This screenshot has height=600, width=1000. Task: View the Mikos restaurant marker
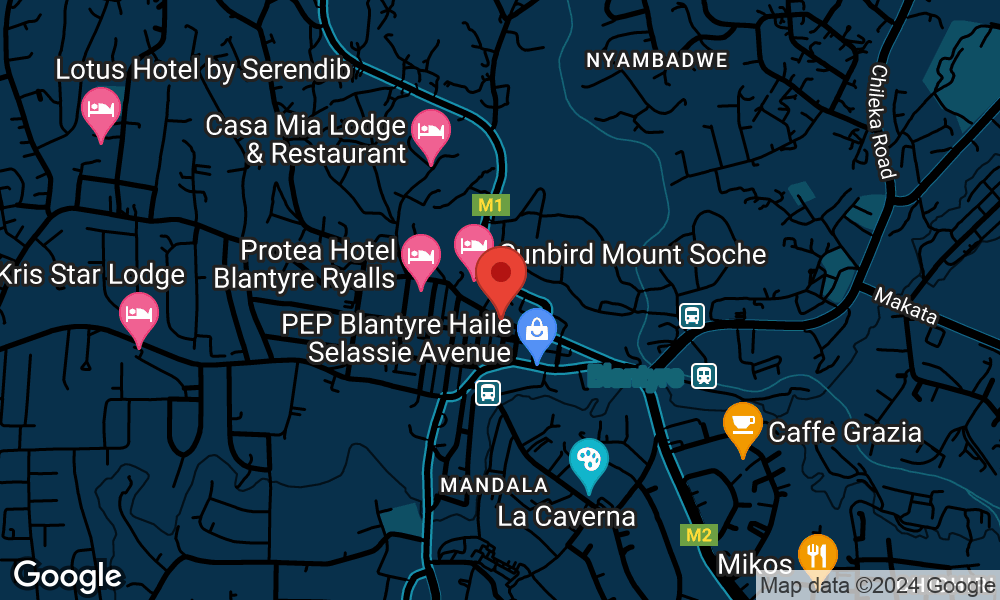tap(818, 555)
